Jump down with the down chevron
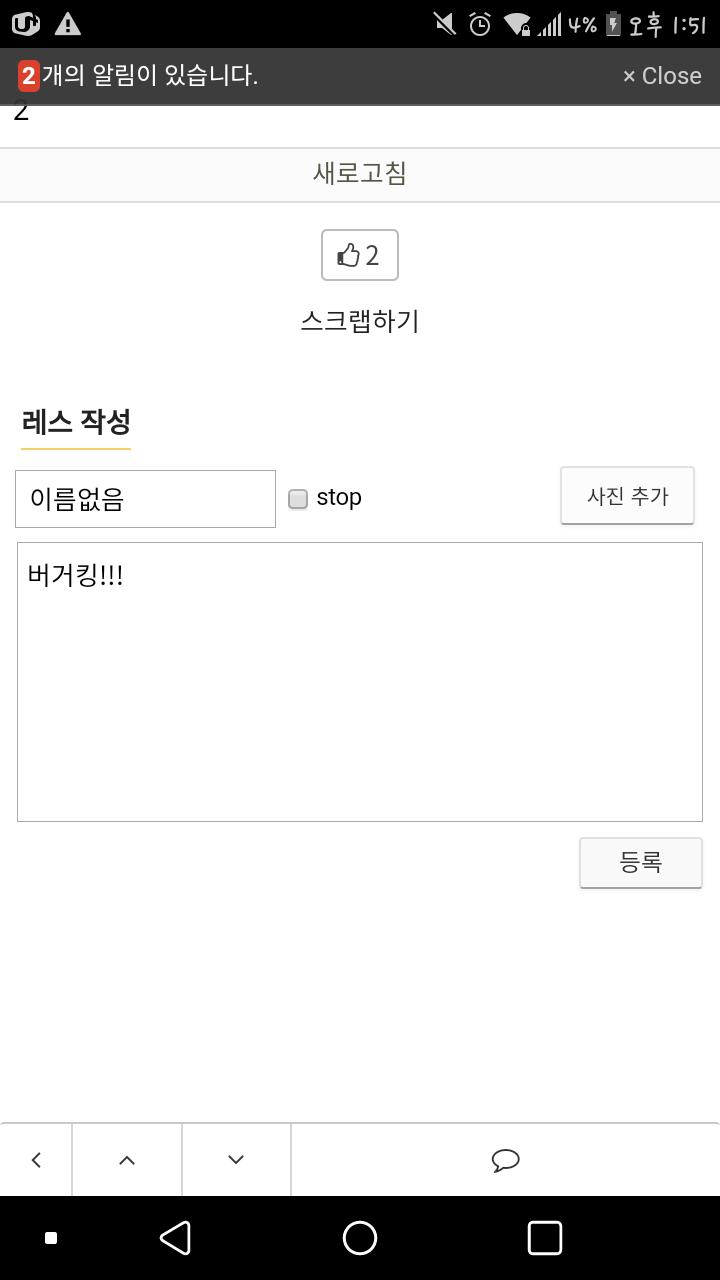 tap(236, 1160)
